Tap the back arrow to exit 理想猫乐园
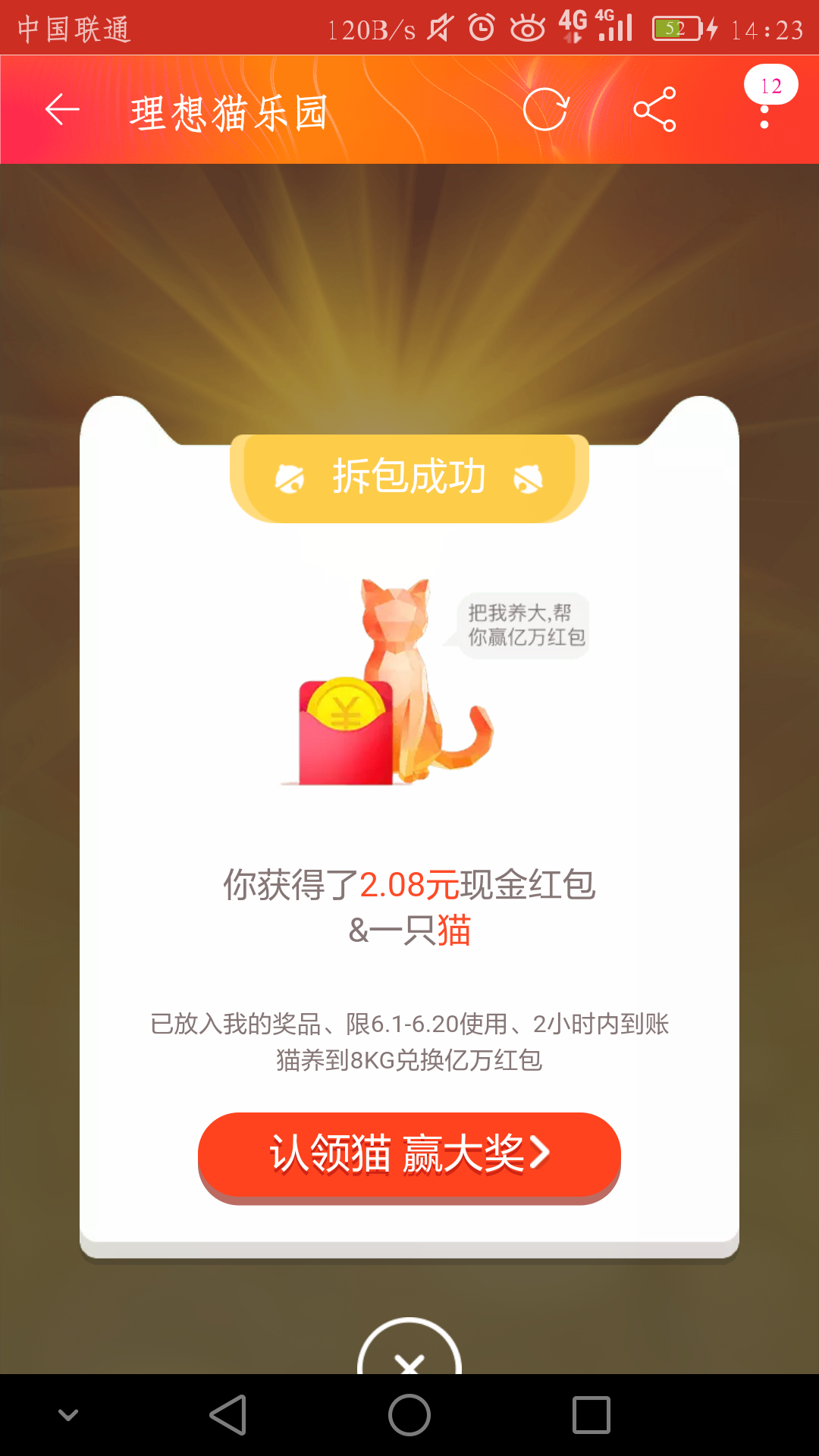The height and width of the screenshot is (1456, 819). coord(61,111)
